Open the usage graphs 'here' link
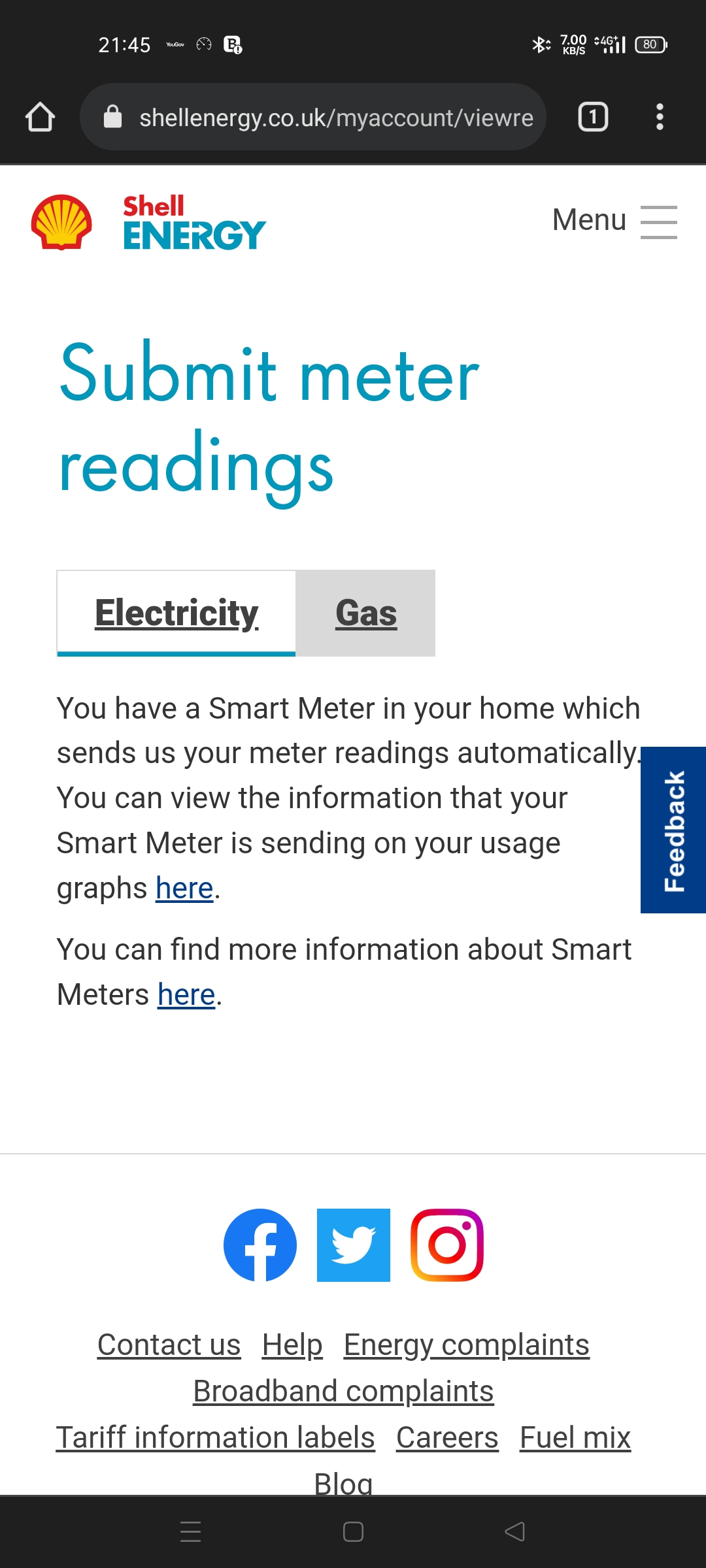706x1568 pixels. [x=184, y=889]
